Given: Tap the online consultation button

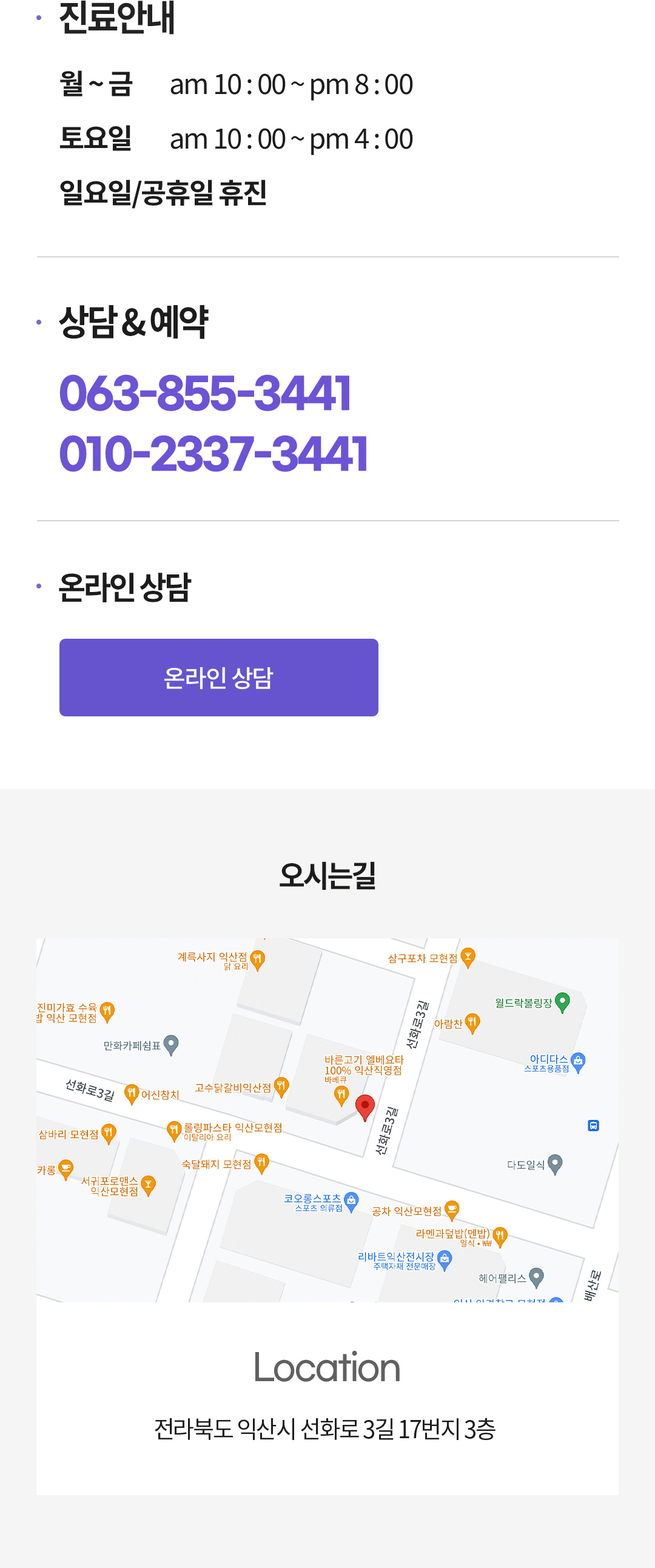Looking at the screenshot, I should click(218, 677).
